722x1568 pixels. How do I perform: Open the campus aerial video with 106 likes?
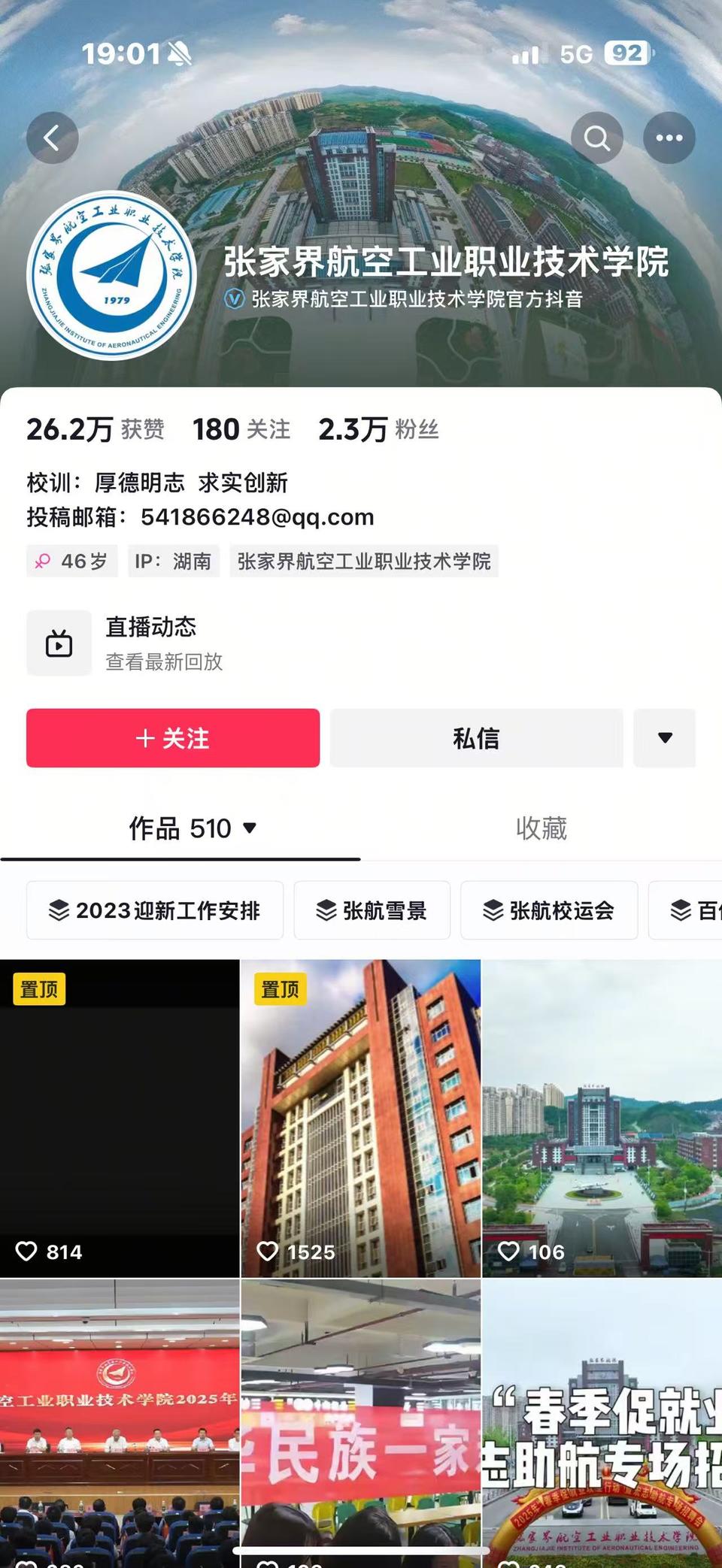point(602,1118)
